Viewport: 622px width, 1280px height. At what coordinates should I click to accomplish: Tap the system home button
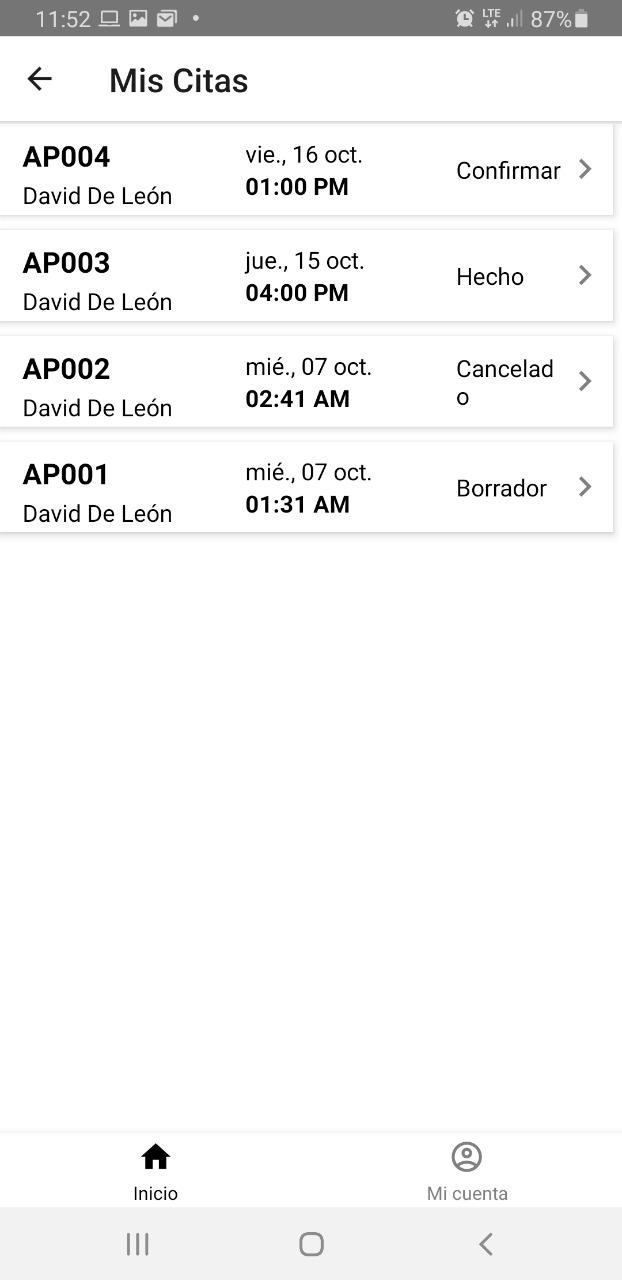coord(311,1243)
